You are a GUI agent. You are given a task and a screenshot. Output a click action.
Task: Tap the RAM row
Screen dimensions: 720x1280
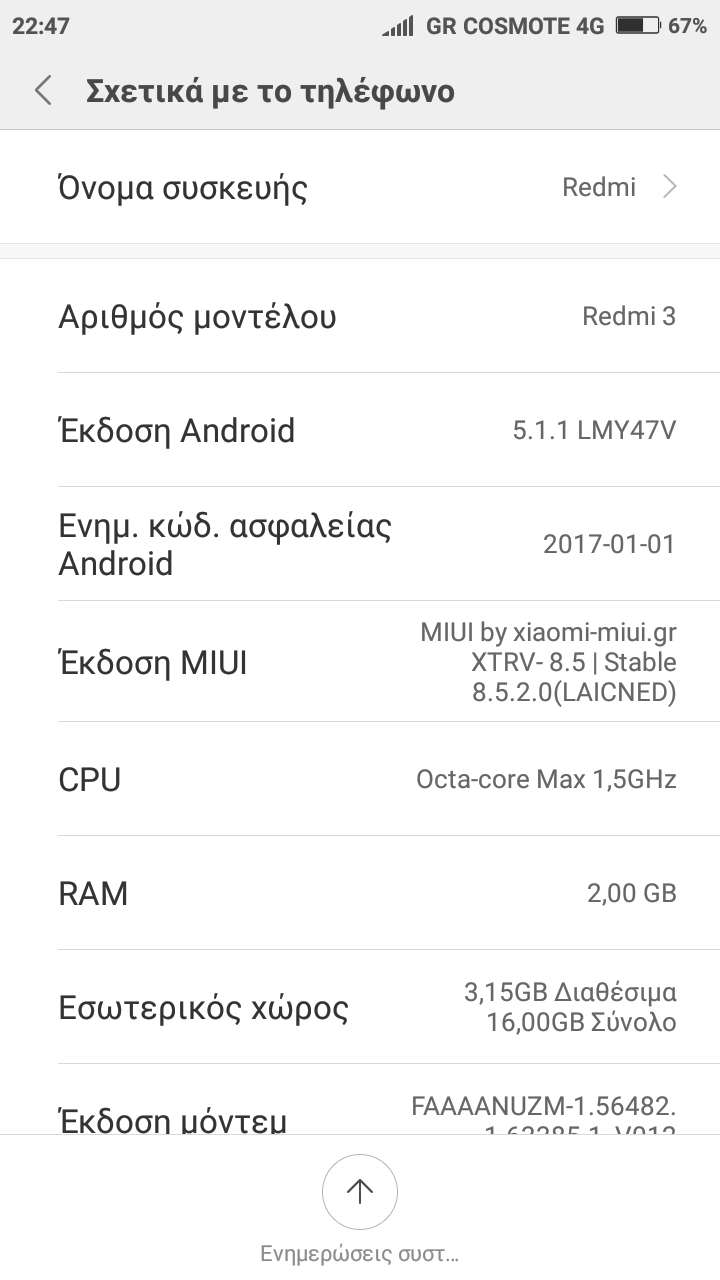click(360, 893)
